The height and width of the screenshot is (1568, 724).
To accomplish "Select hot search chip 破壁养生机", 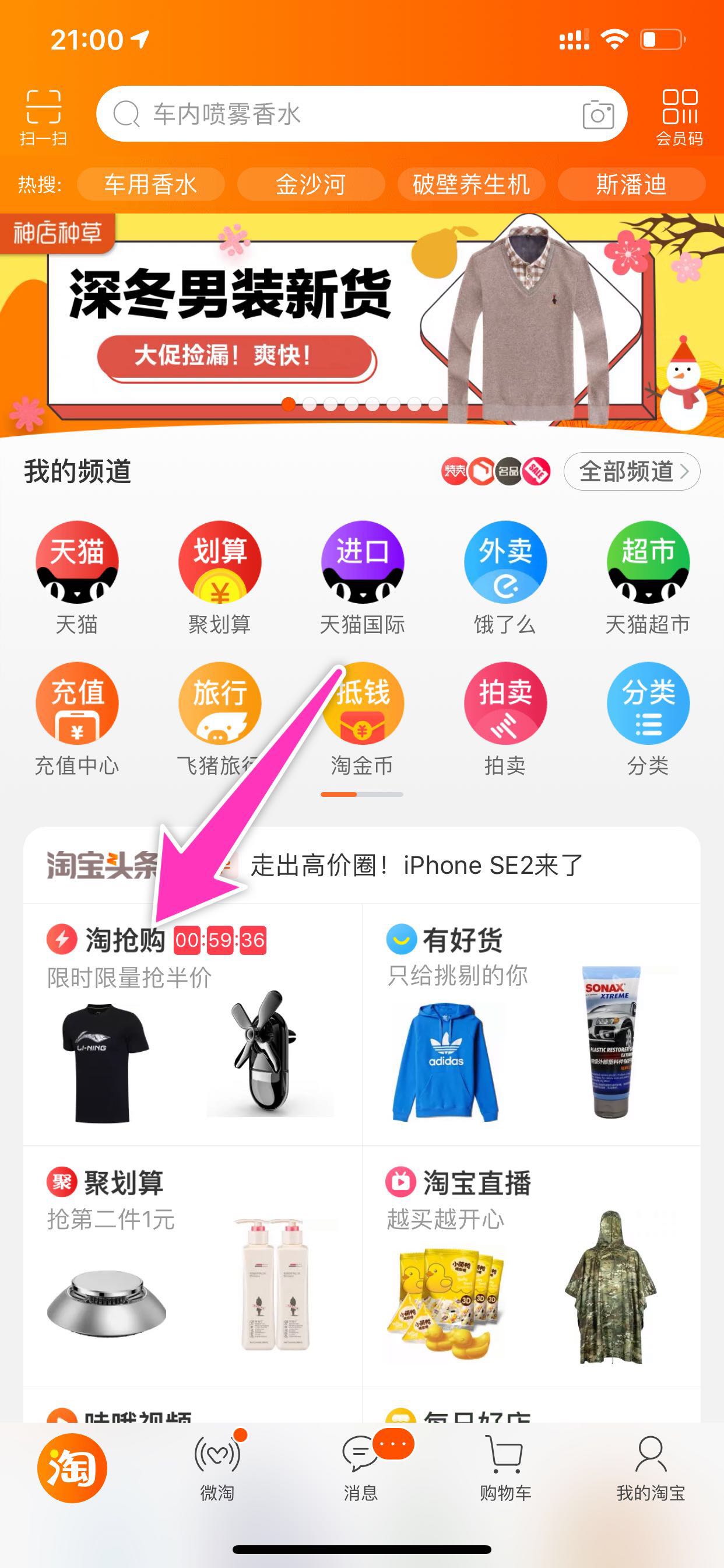I will (x=471, y=184).
